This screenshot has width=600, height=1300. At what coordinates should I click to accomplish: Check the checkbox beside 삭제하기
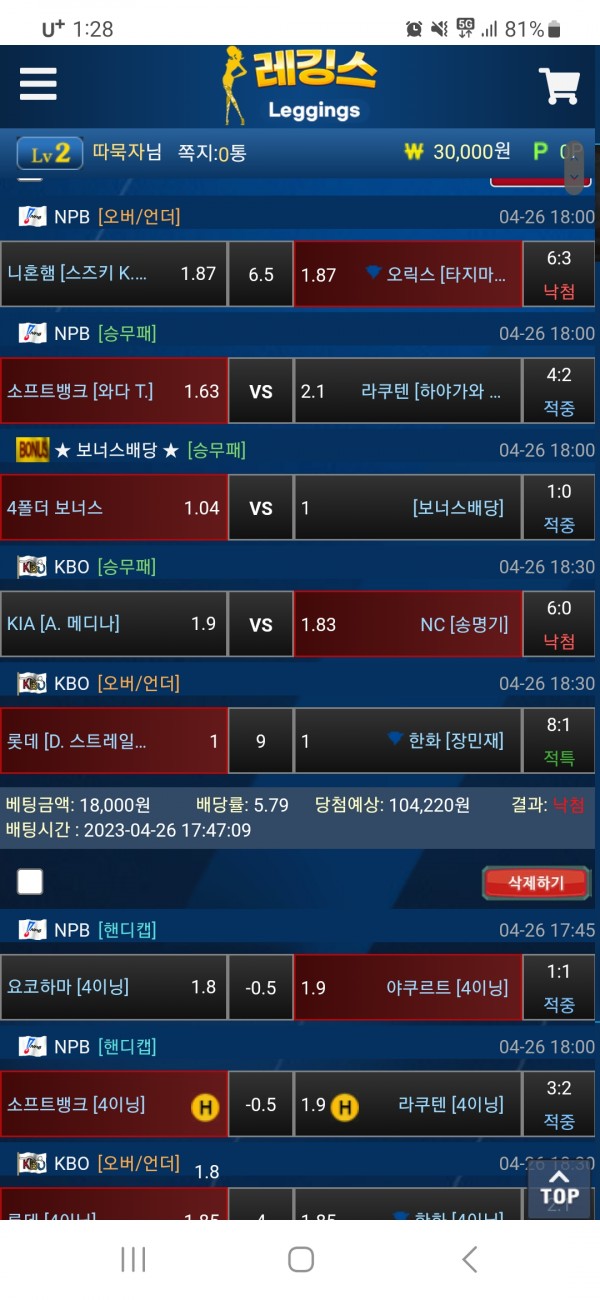pos(31,881)
